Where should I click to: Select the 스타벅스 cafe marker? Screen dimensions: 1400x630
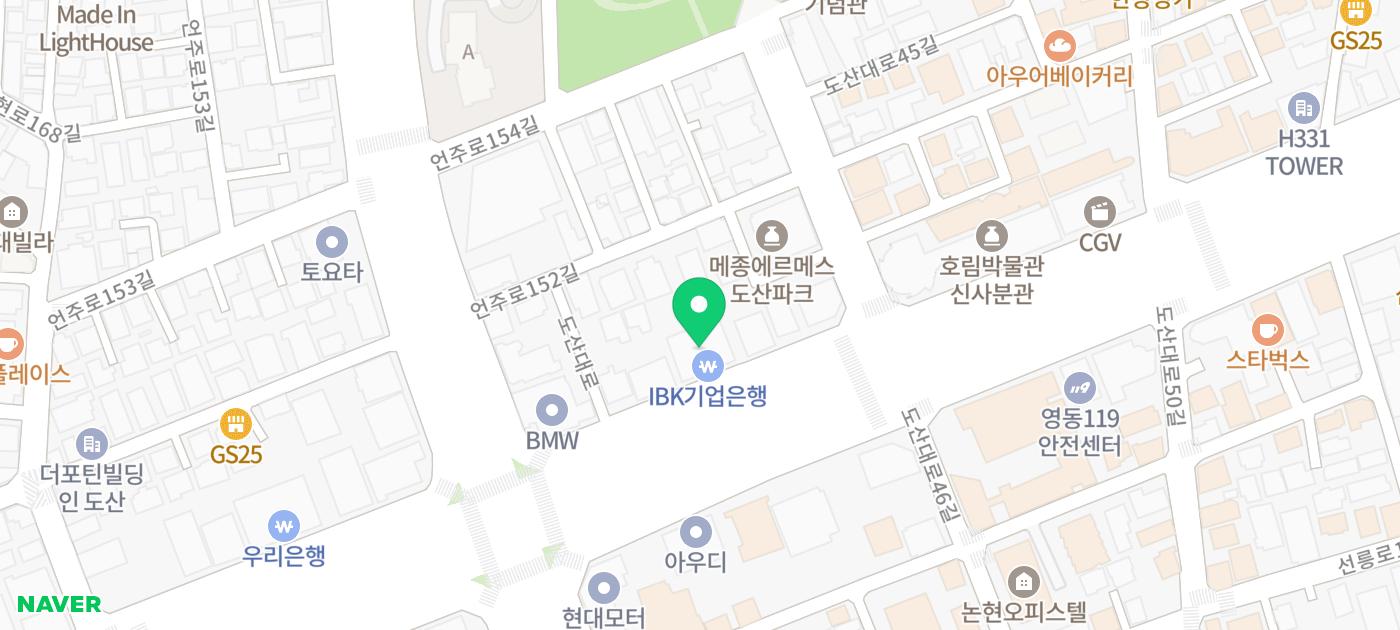pos(1267,330)
